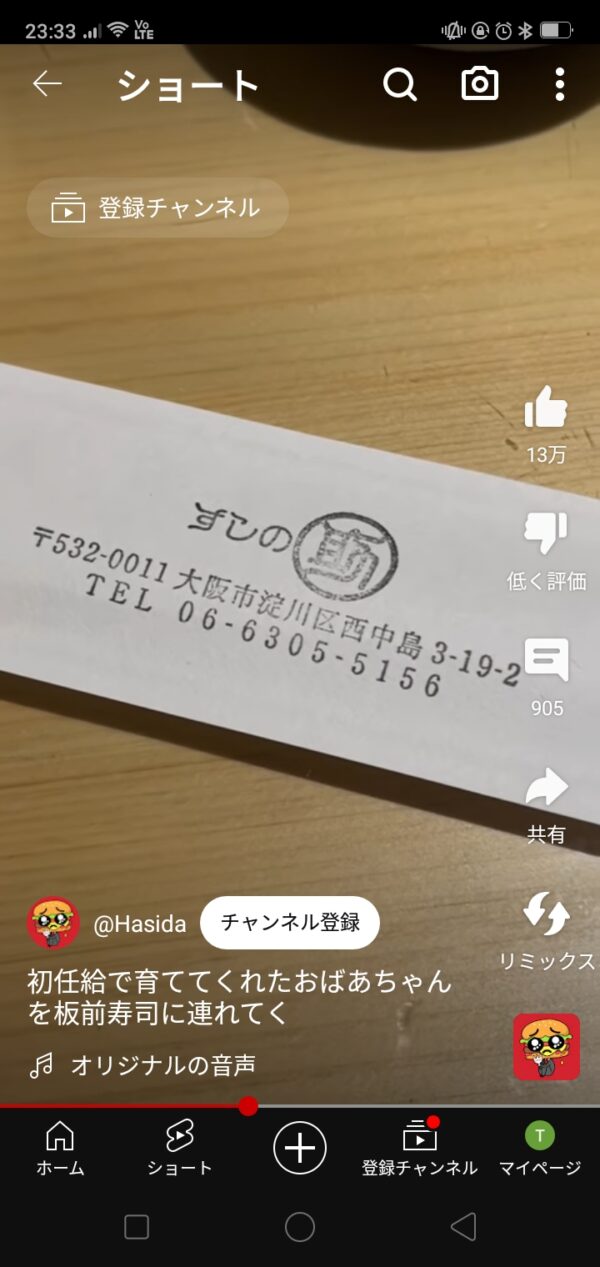This screenshot has height=1267, width=600.
Task: Switch to 登録チャンネル bottom tab
Action: point(419,1148)
